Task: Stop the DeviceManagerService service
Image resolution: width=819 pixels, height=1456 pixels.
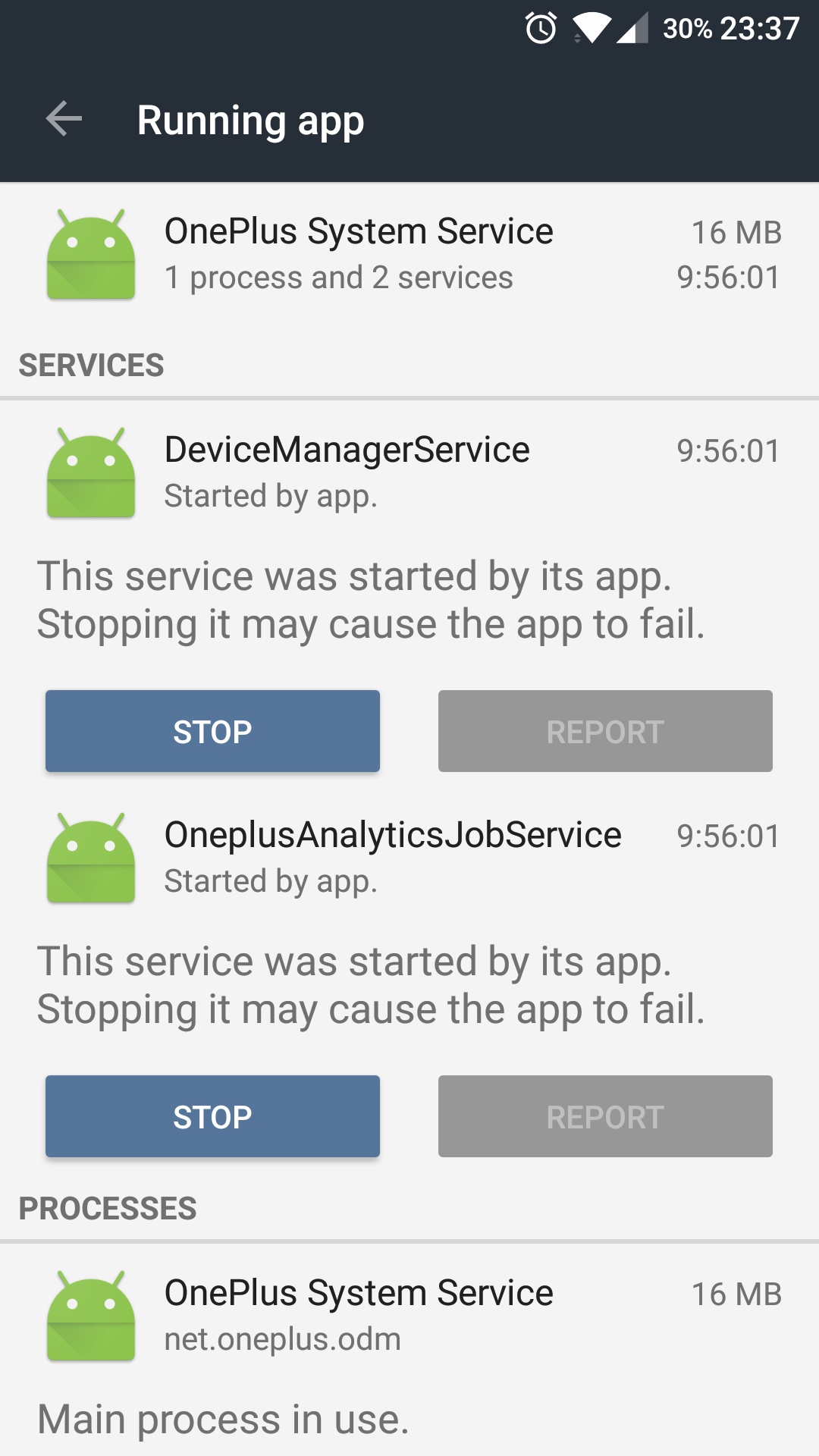Action: (212, 730)
